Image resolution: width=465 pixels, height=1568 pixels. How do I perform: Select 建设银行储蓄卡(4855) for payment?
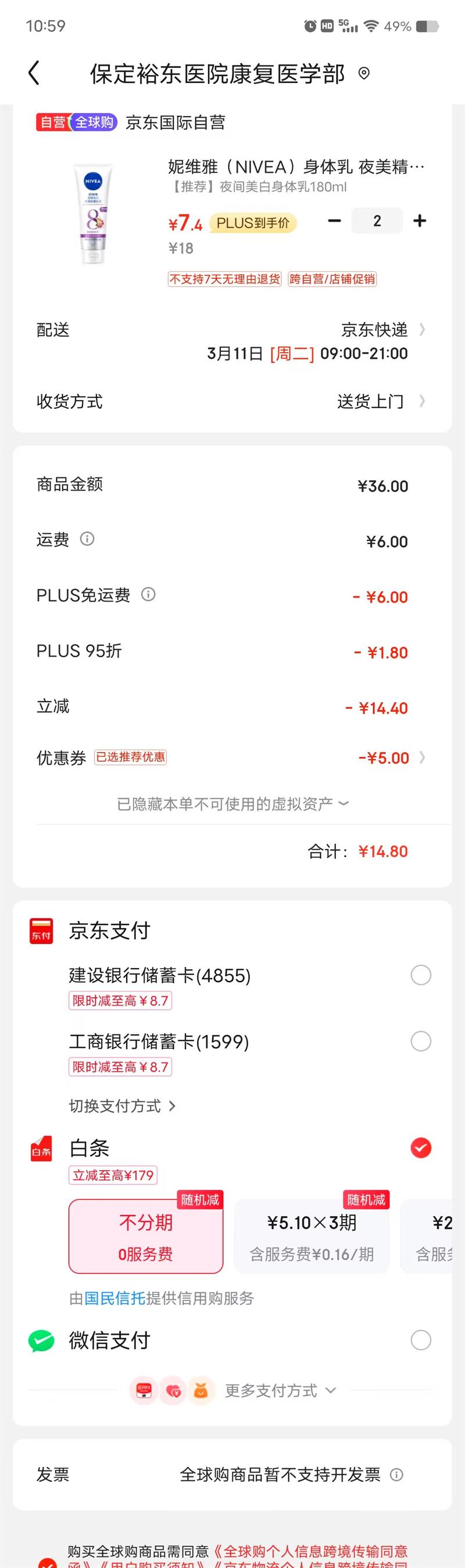click(420, 975)
